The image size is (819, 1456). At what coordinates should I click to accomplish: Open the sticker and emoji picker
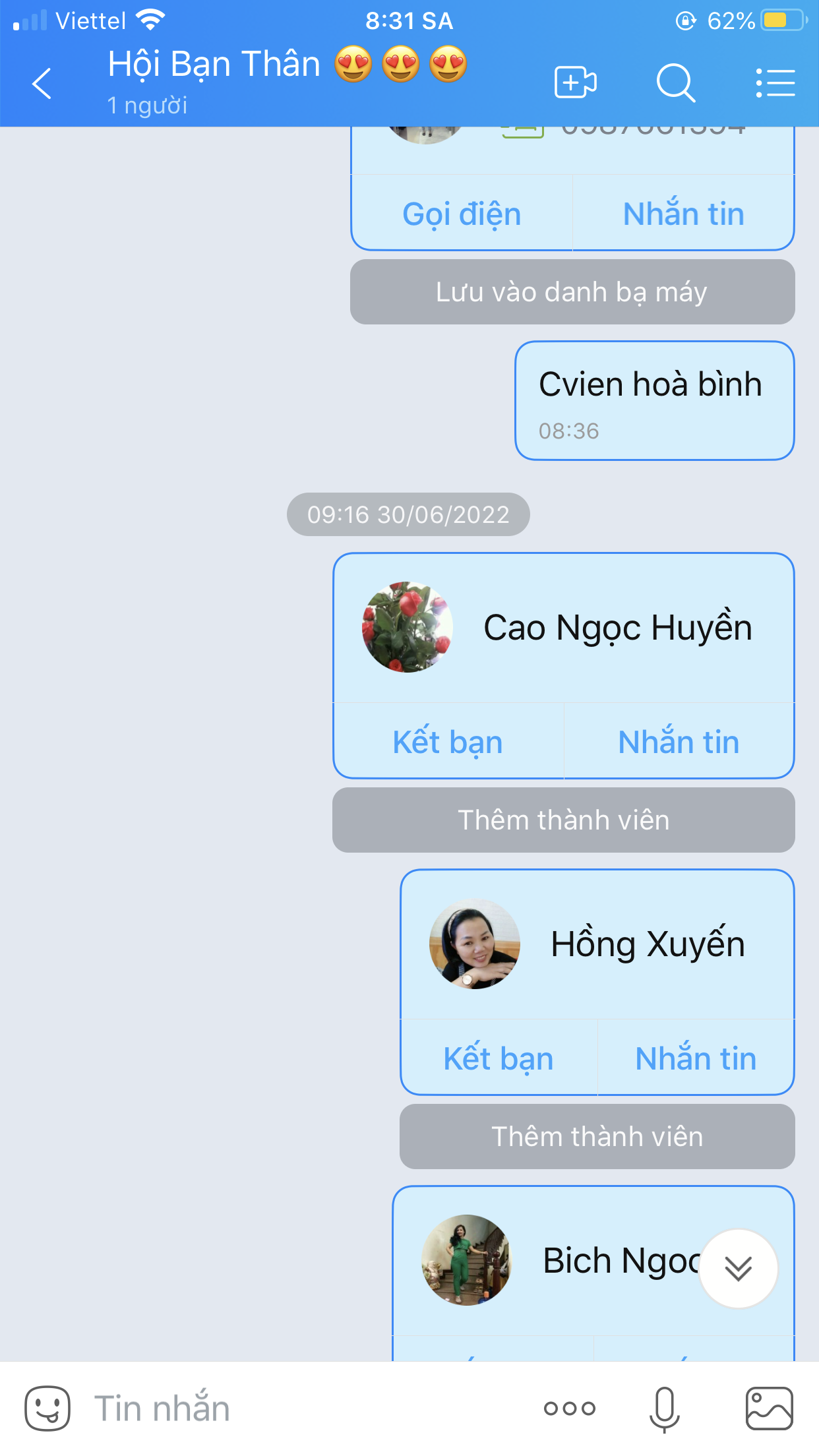coord(47,1409)
